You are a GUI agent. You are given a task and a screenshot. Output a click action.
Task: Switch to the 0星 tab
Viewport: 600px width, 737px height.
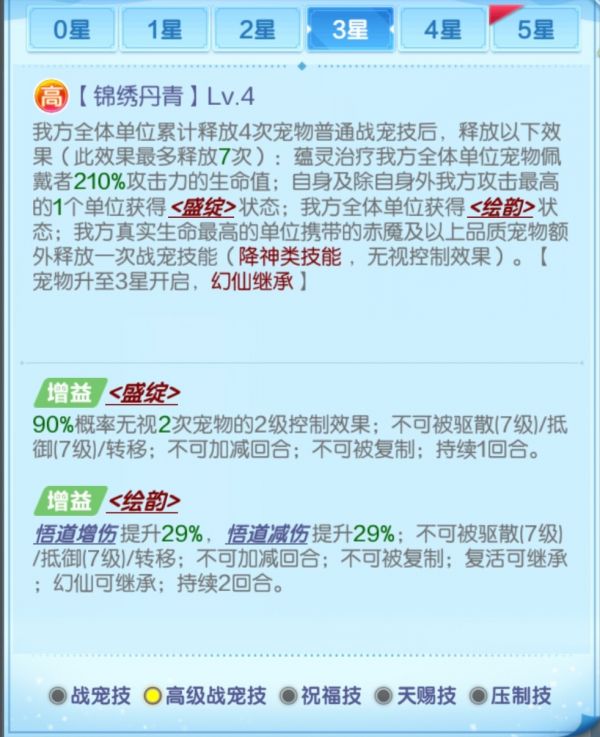pyautogui.click(x=71, y=30)
